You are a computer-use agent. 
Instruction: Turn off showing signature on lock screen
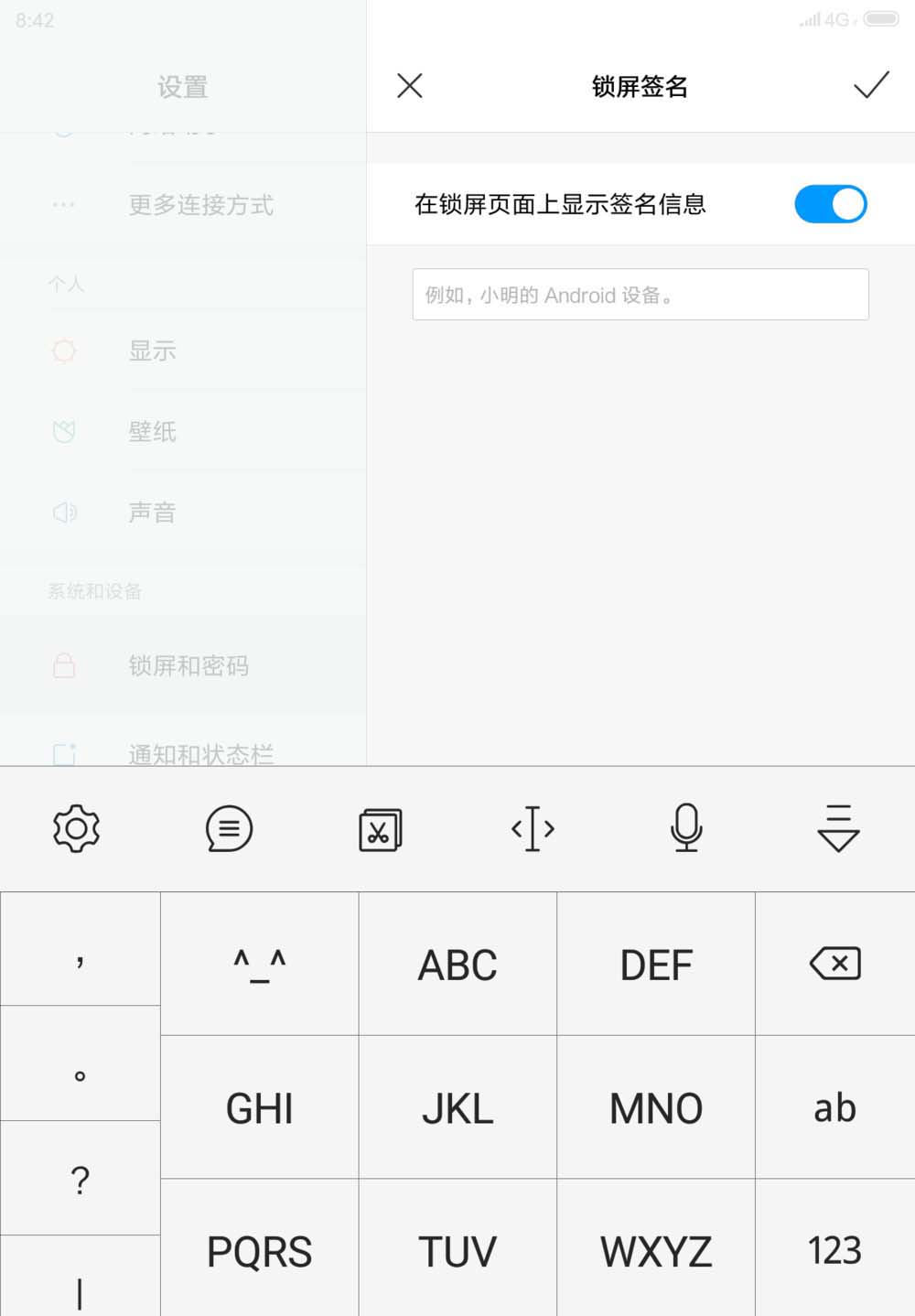pos(830,204)
